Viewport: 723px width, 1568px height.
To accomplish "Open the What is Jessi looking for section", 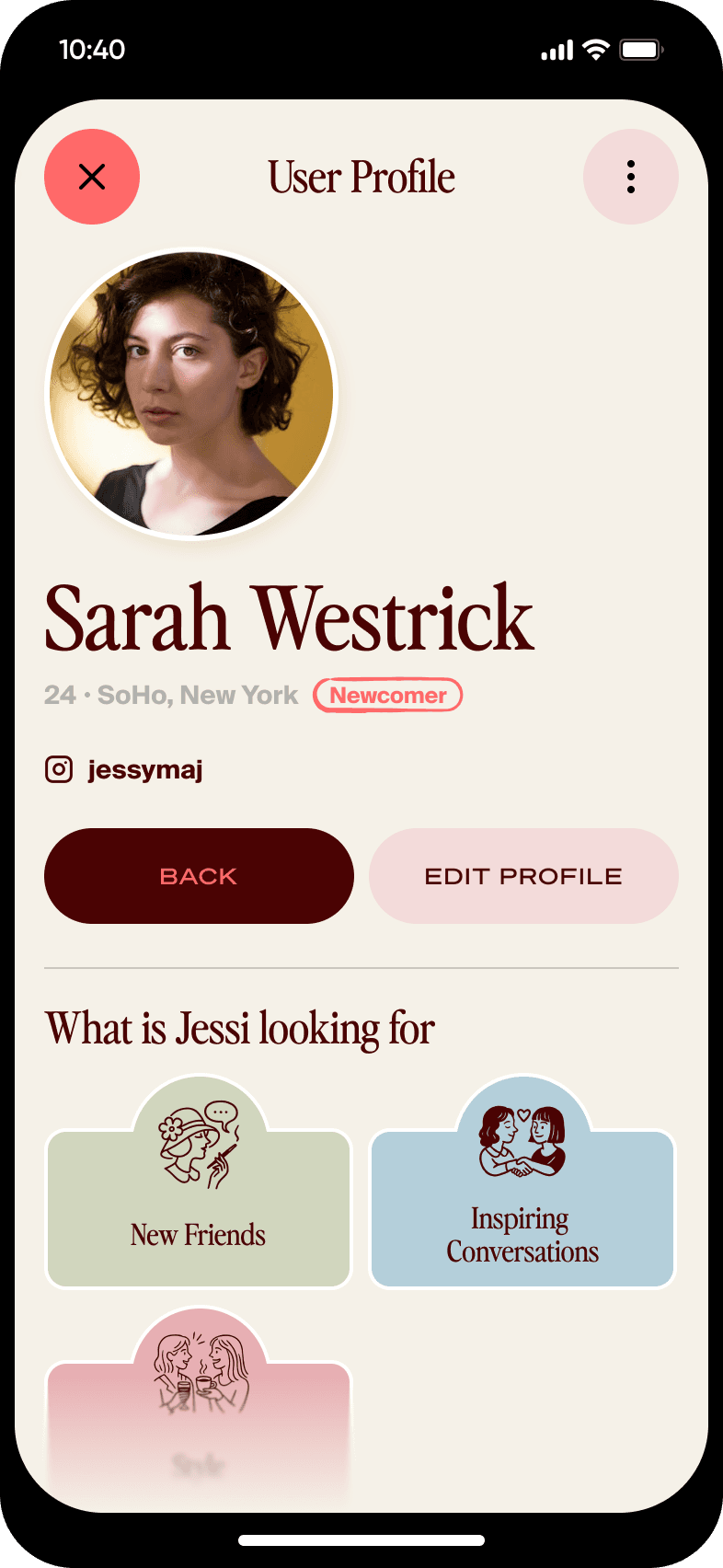I will click(240, 1028).
